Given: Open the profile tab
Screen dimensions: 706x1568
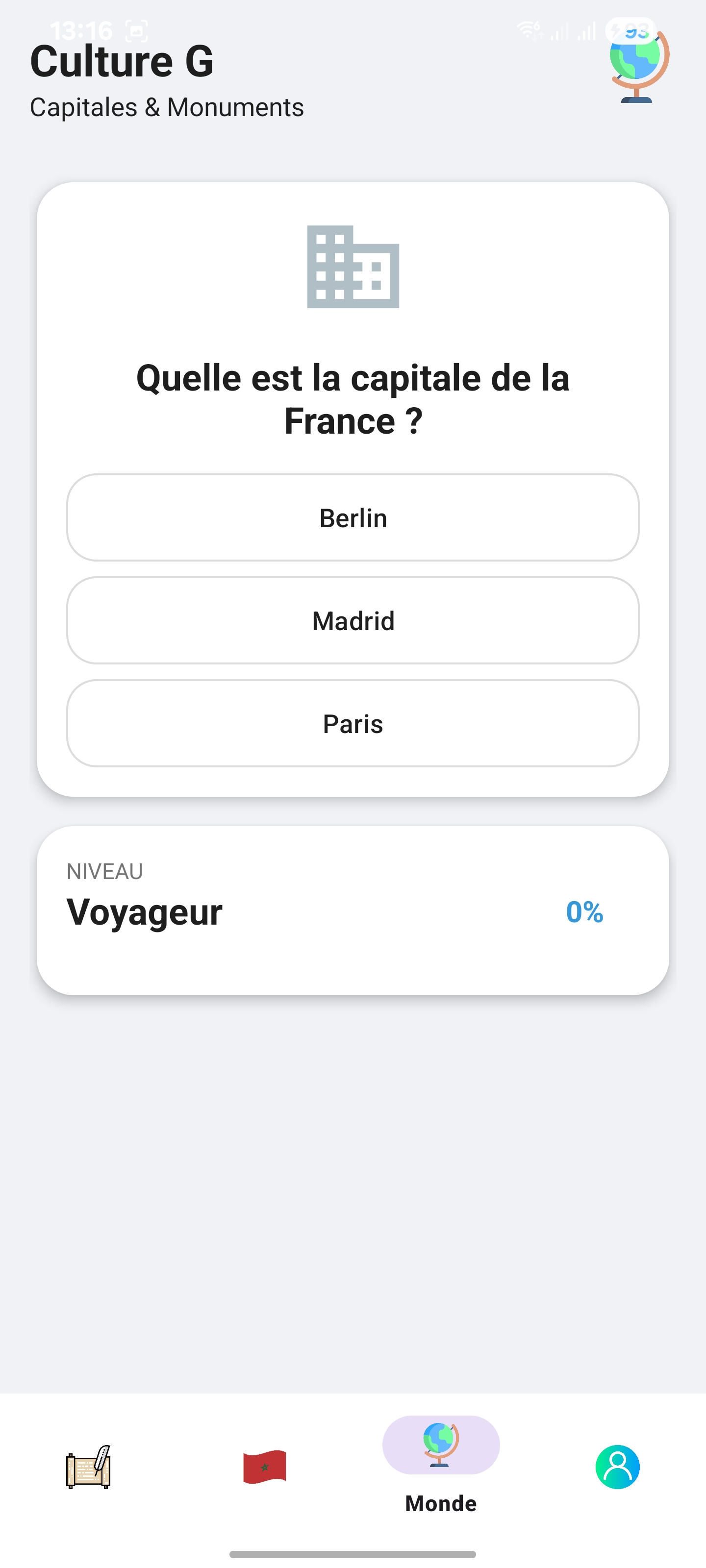Looking at the screenshot, I should tap(617, 1467).
